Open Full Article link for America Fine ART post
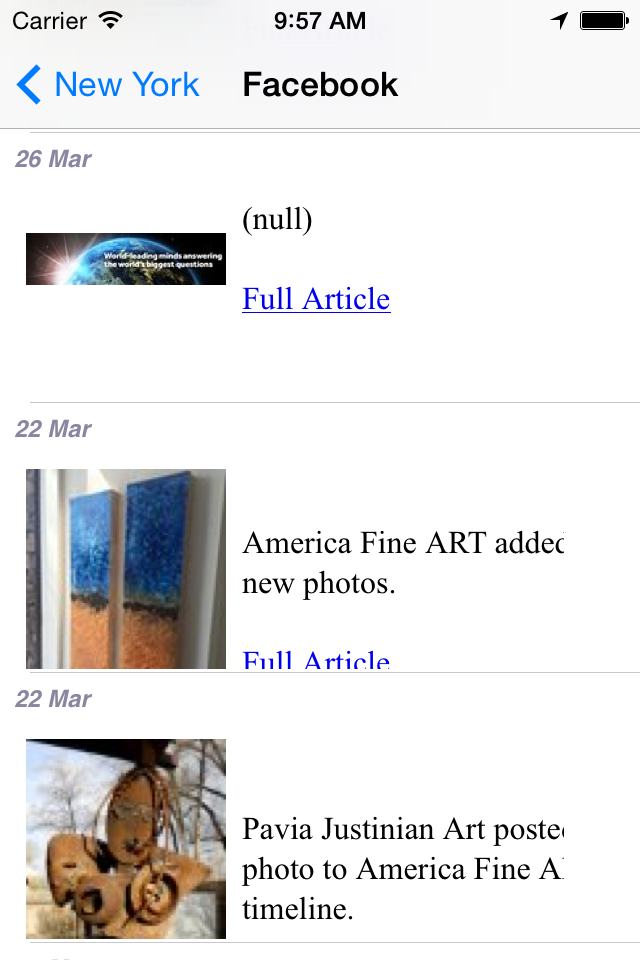Image resolution: width=640 pixels, height=960 pixels. point(316,660)
